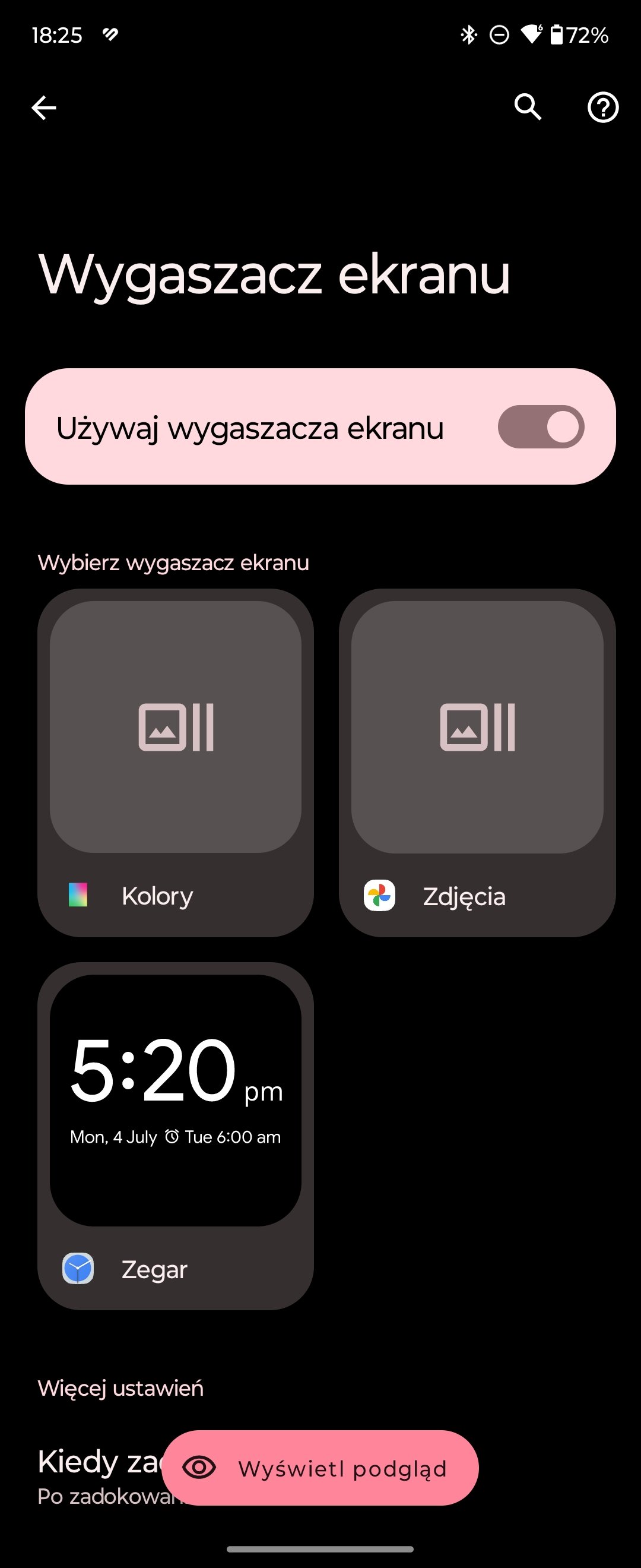The width and height of the screenshot is (641, 1568).
Task: Tap Wyświetl podgląd button
Action: 320,1468
